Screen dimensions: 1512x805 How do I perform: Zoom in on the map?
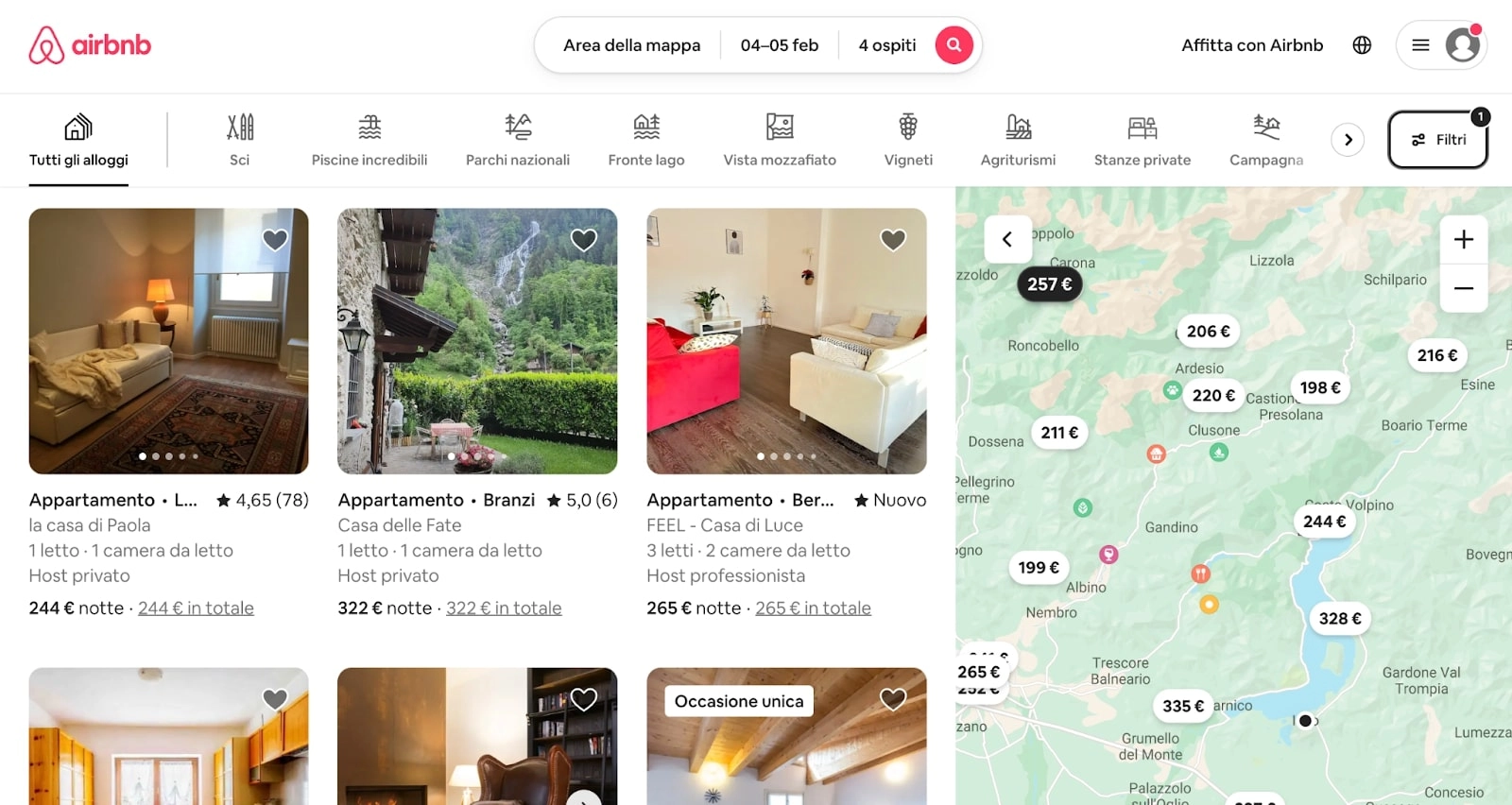pyautogui.click(x=1463, y=239)
